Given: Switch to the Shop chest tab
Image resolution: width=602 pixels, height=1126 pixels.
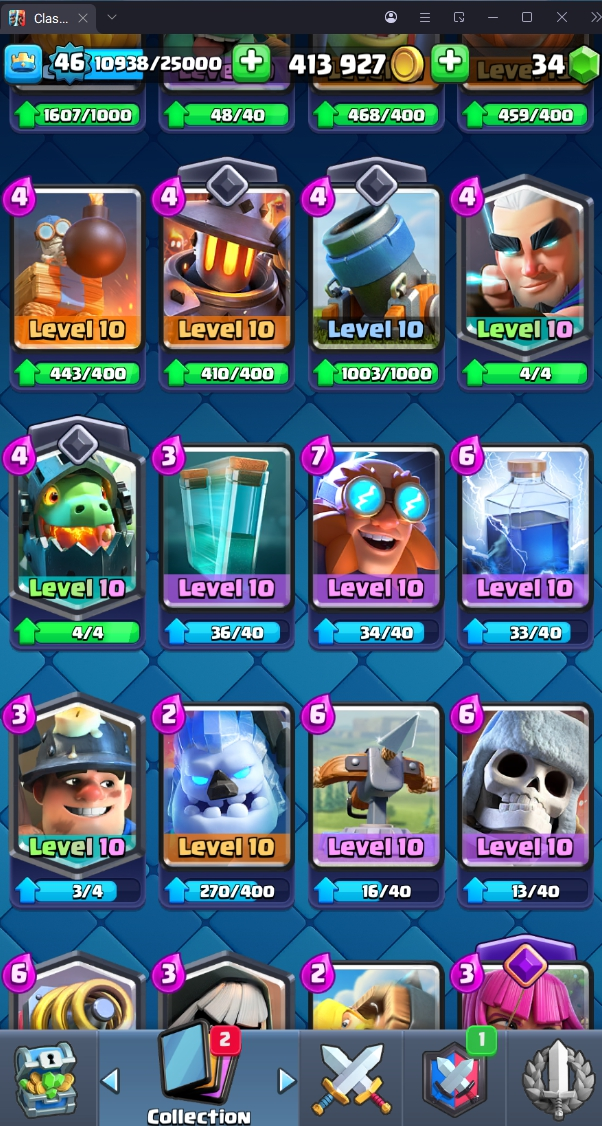Looking at the screenshot, I should tap(46, 1078).
